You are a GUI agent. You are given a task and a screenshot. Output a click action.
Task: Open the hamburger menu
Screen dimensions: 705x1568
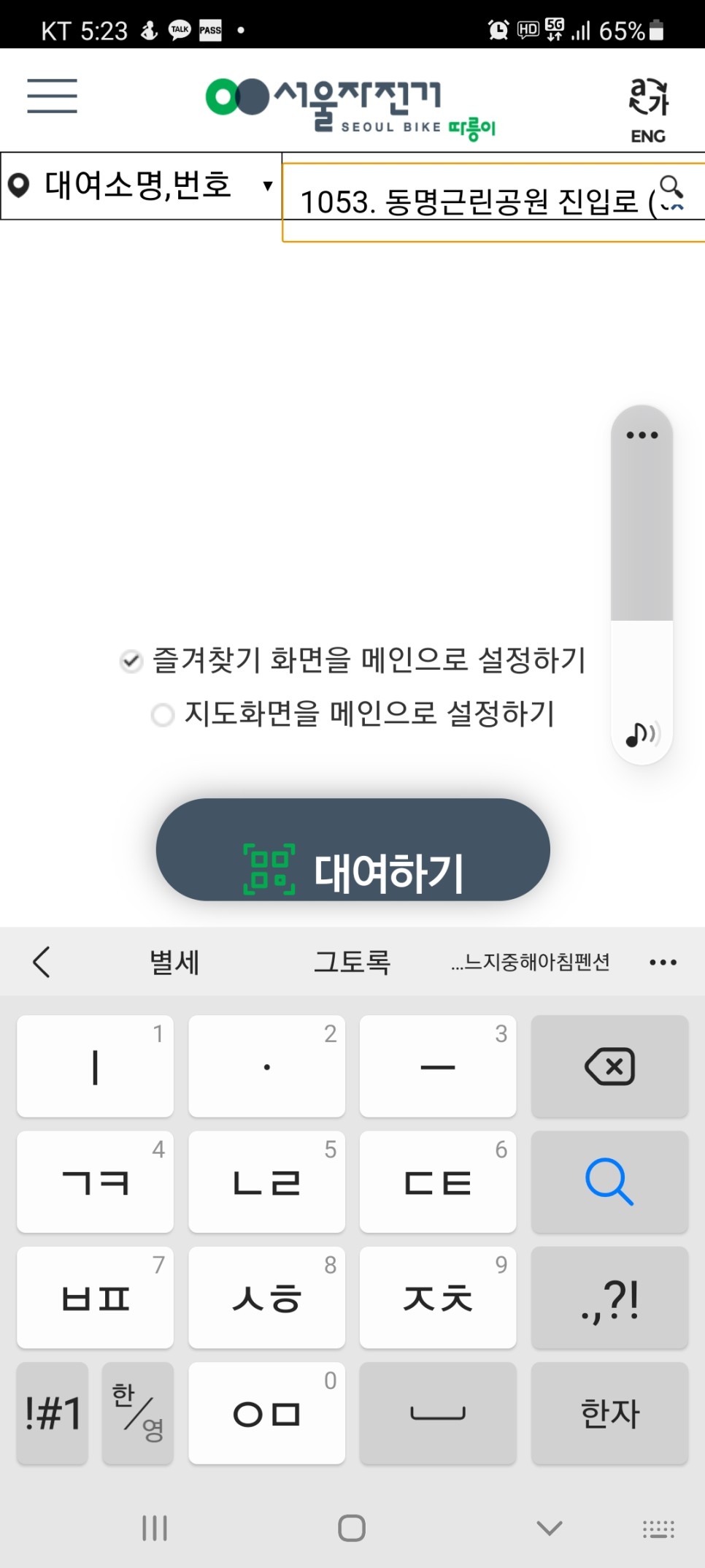(x=52, y=96)
